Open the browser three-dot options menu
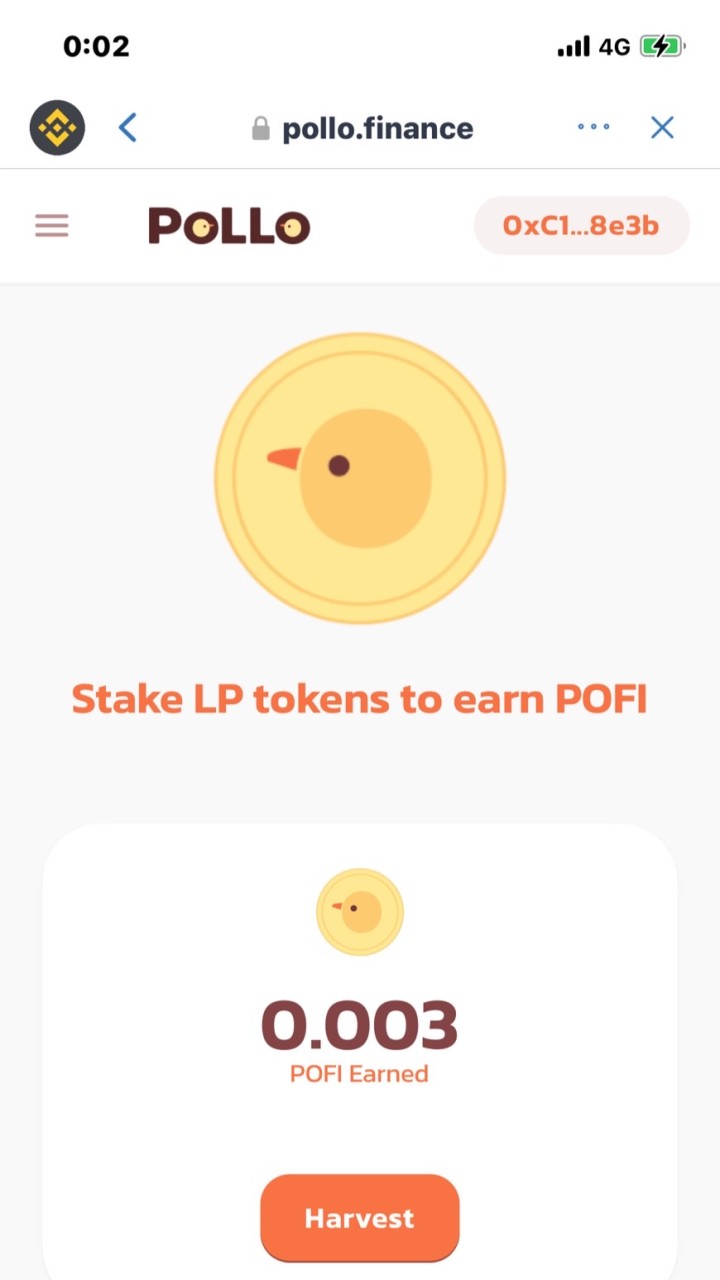Image resolution: width=720 pixels, height=1280 pixels. click(x=593, y=127)
